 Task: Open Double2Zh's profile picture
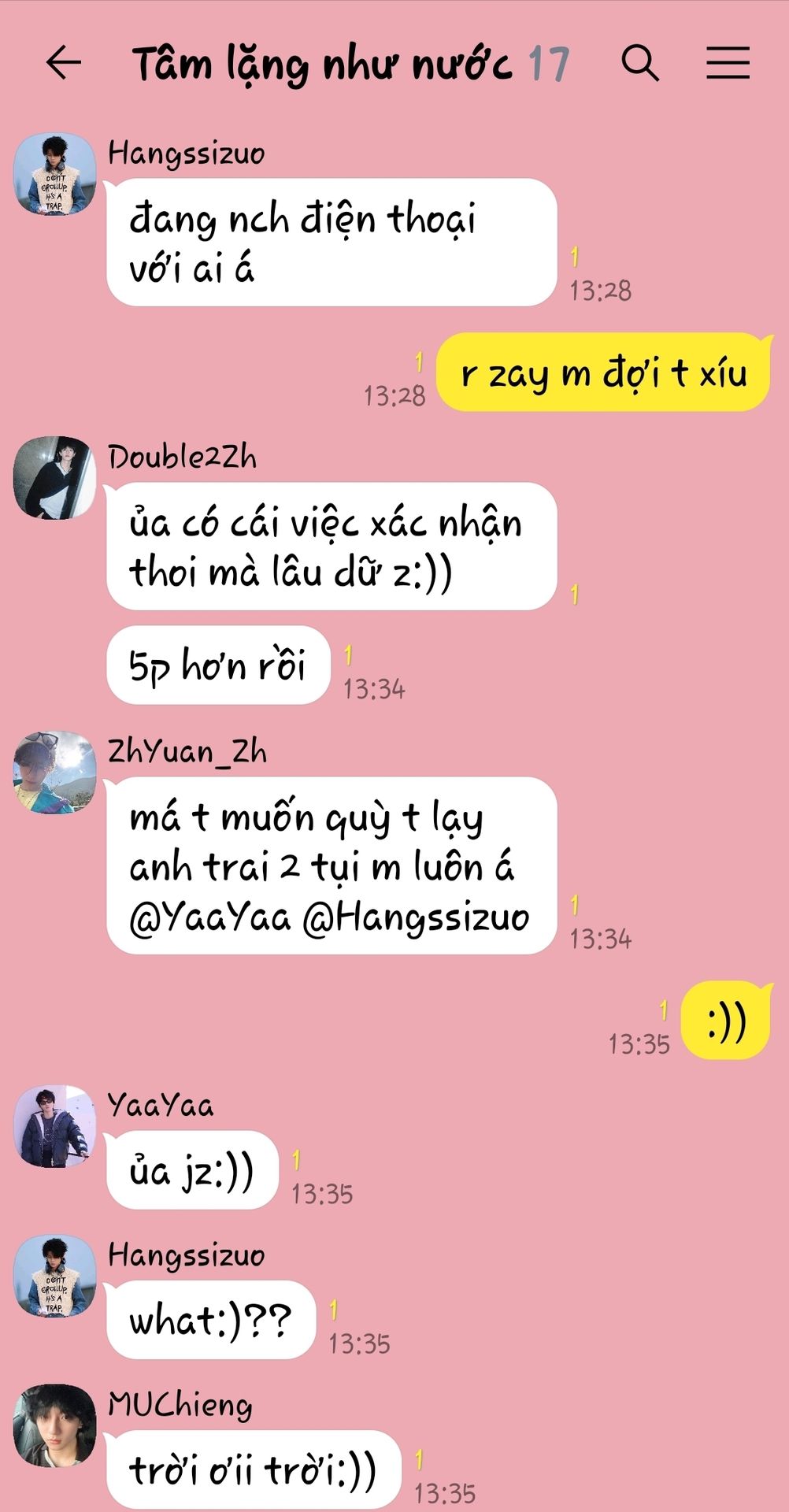(54, 477)
